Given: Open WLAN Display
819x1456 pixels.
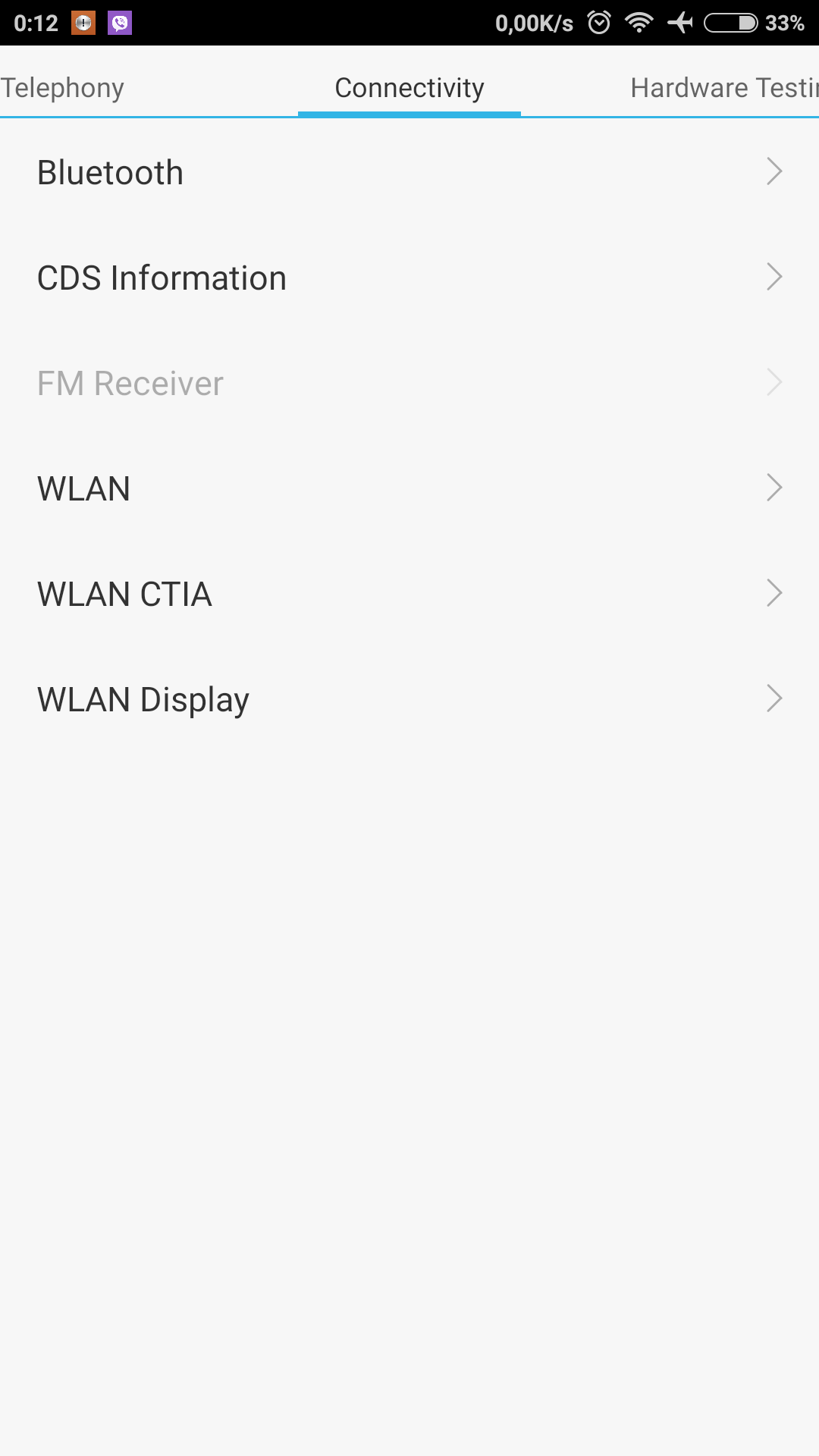Looking at the screenshot, I should (409, 699).
